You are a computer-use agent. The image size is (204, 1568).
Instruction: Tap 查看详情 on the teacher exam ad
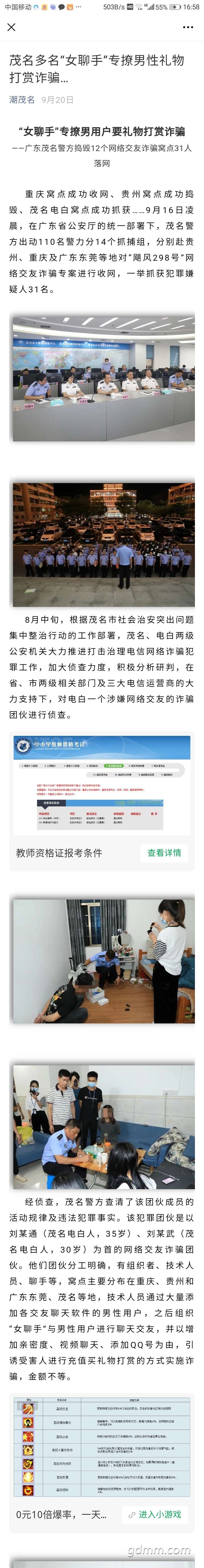click(164, 853)
